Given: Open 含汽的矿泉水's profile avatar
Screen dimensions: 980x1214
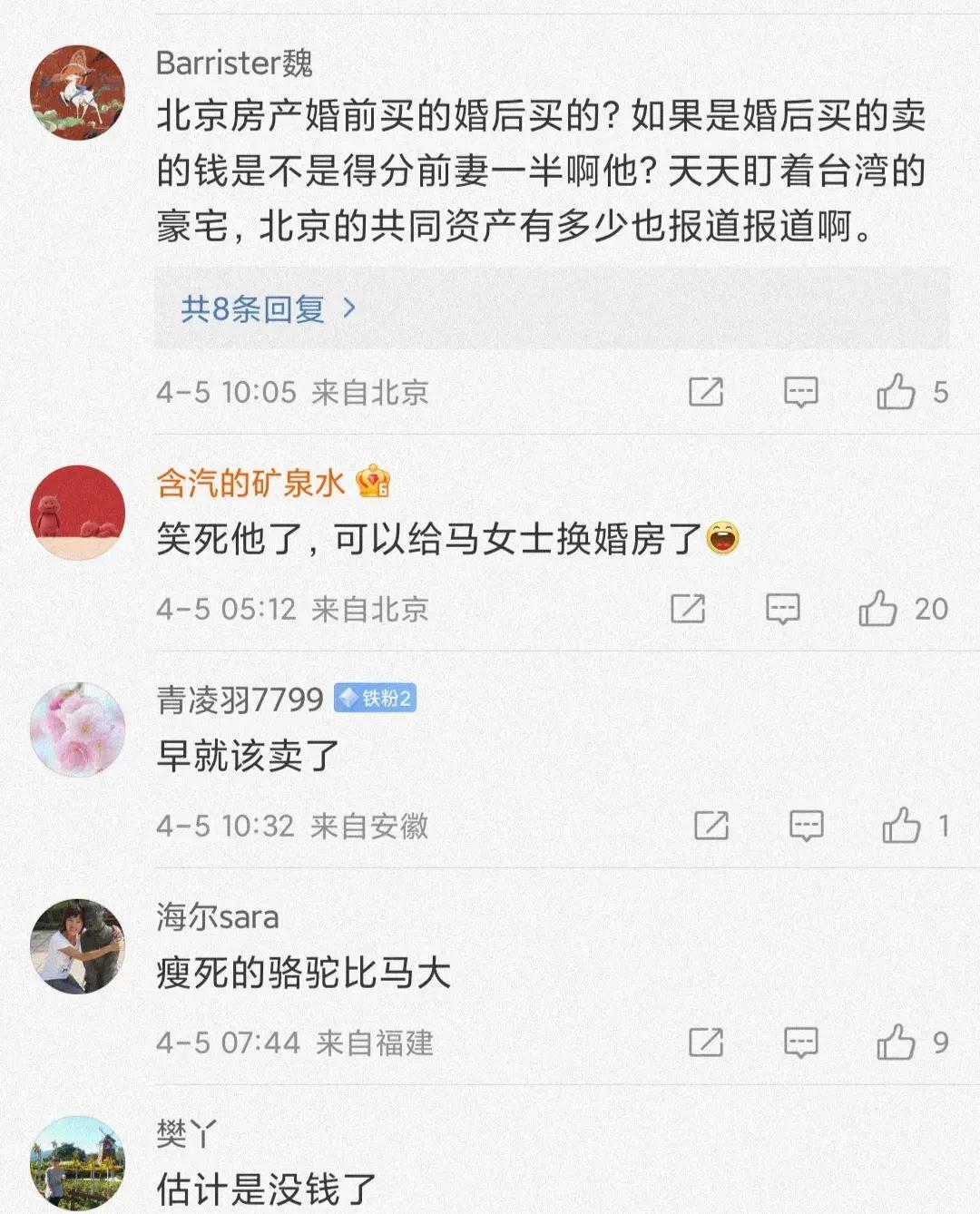Looking at the screenshot, I should (77, 513).
